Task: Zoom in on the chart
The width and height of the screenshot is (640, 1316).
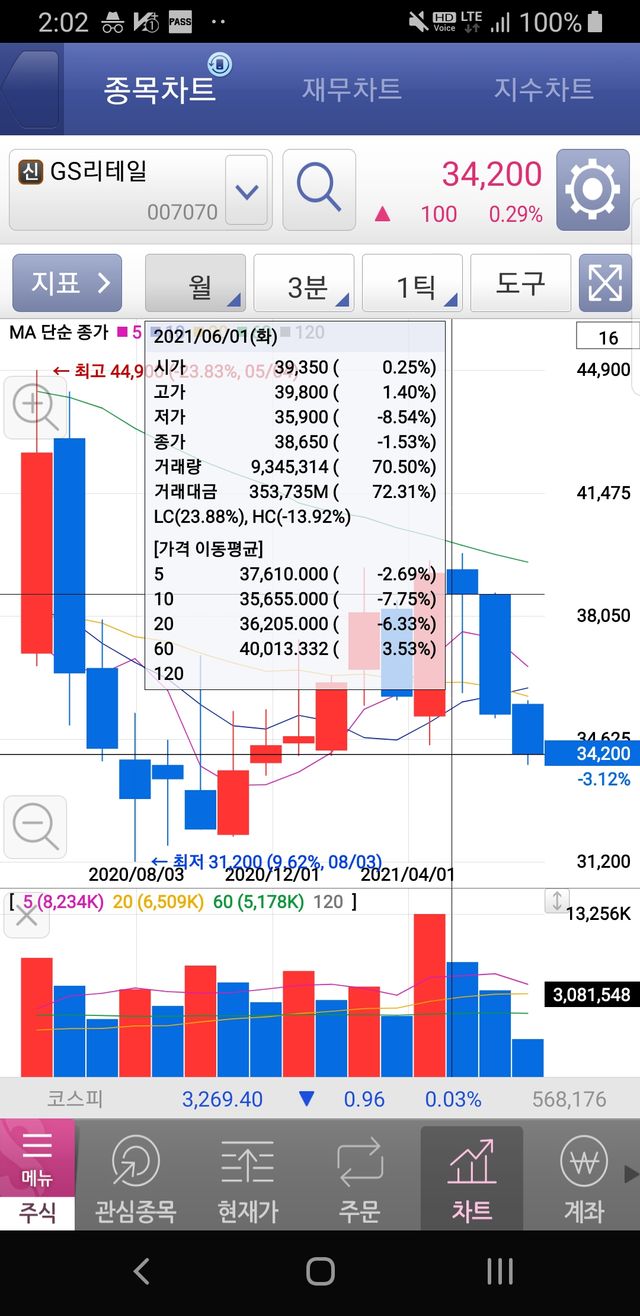Action: [x=35, y=407]
